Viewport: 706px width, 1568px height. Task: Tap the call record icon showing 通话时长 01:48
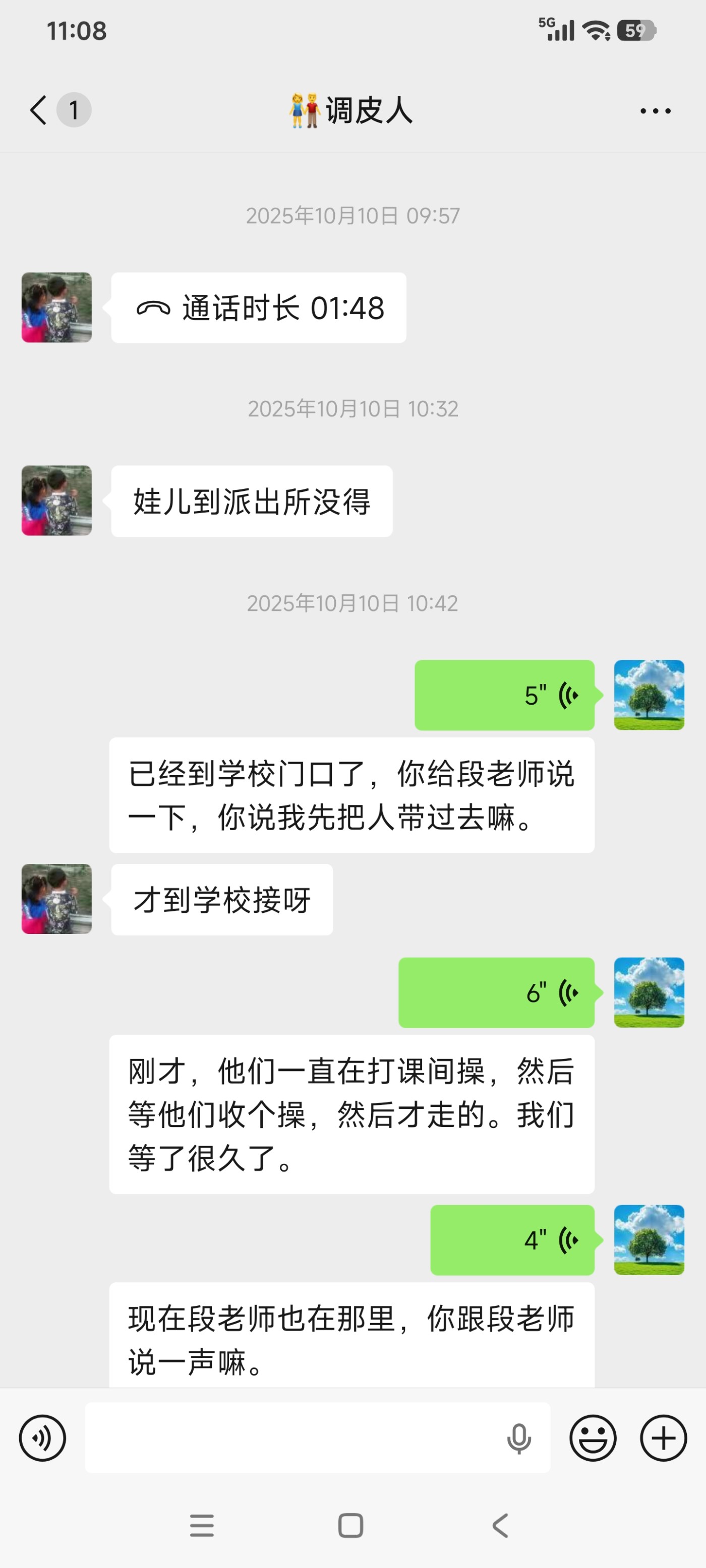click(x=257, y=307)
